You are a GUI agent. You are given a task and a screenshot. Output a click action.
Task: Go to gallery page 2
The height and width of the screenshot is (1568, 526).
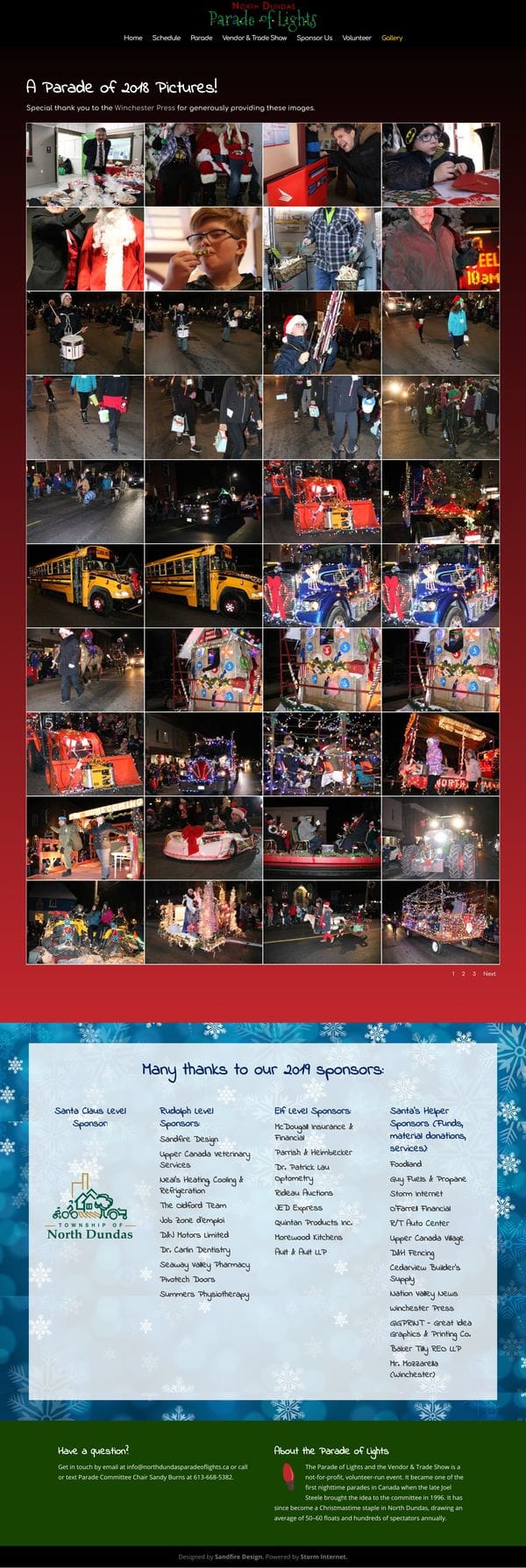[x=463, y=973]
